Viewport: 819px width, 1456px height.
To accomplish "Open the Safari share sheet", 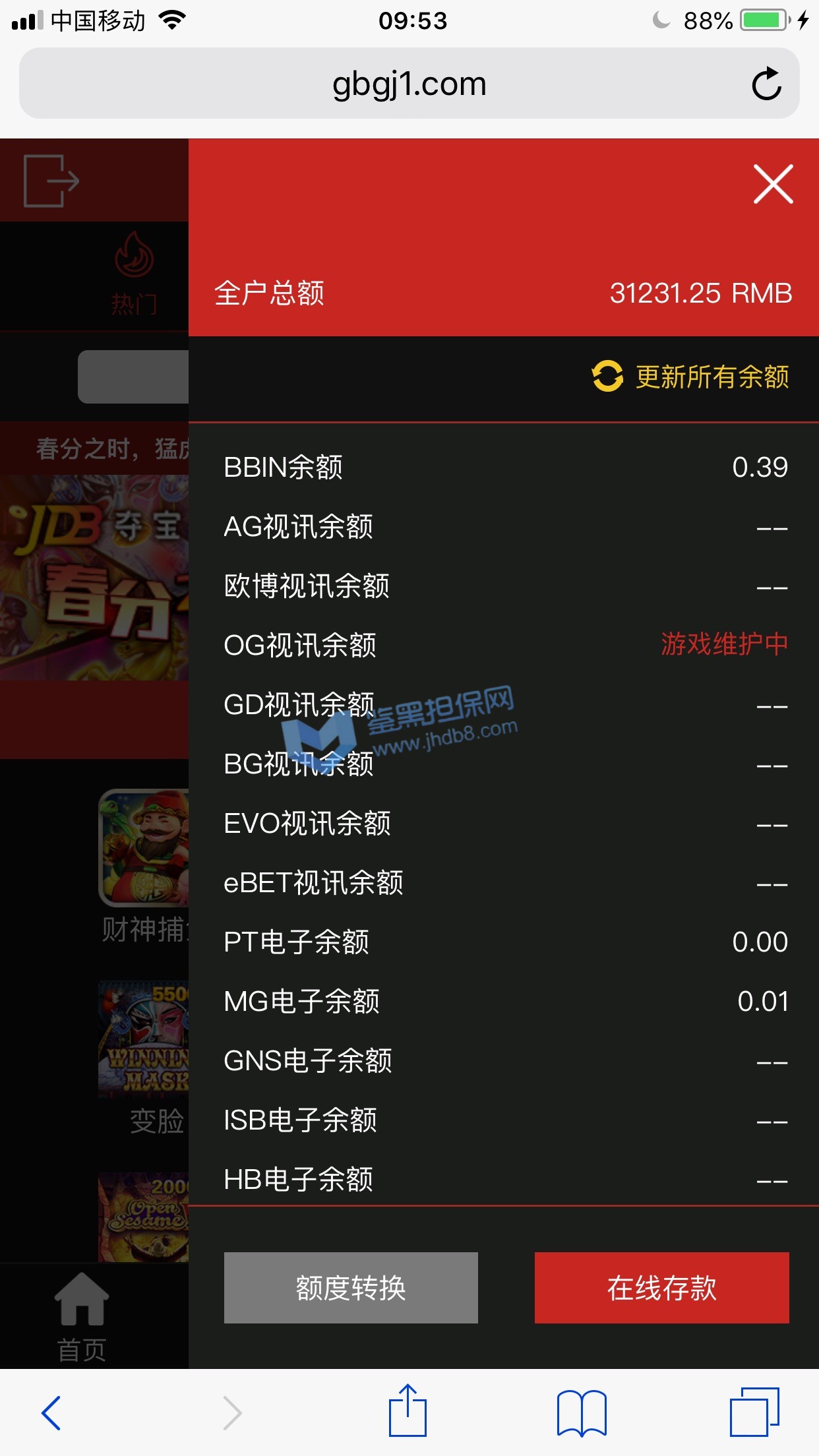I will click(x=408, y=1411).
